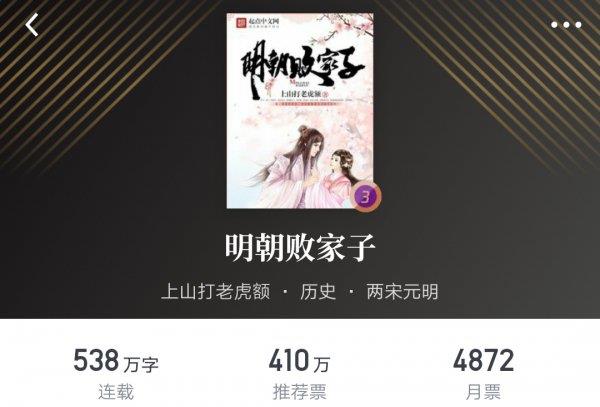Open the 两宋元明 subcategory
This screenshot has height=407, width=600.
(x=402, y=292)
